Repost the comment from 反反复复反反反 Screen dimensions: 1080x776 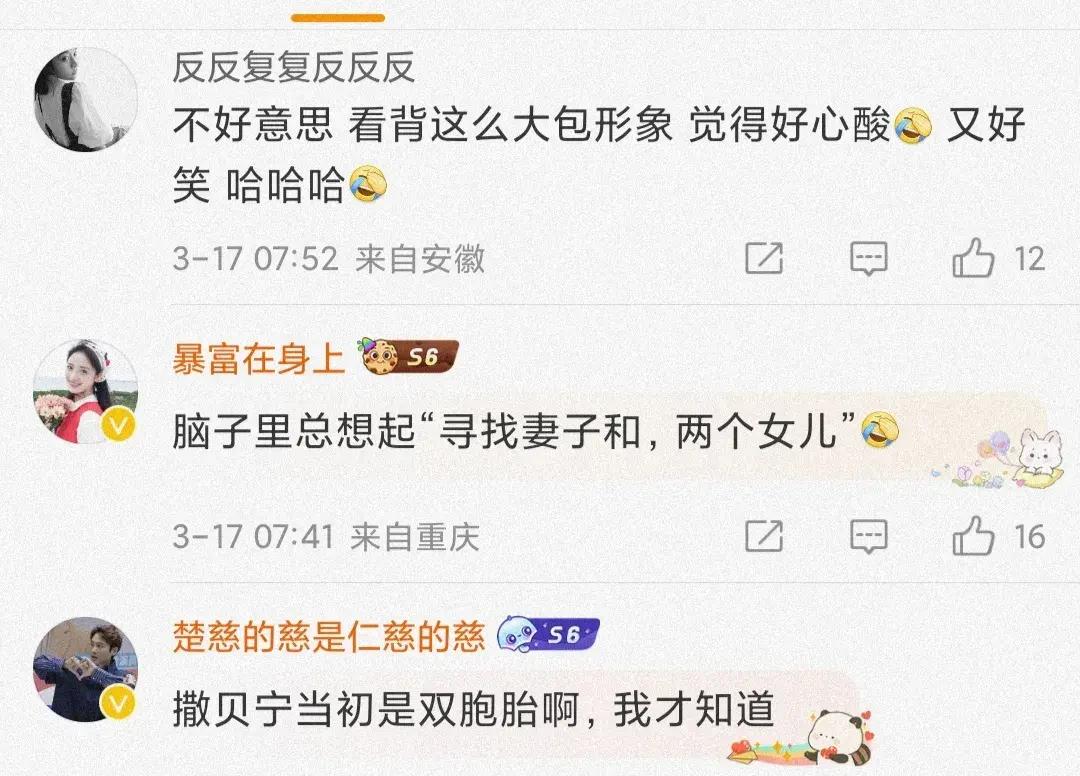[x=764, y=259]
